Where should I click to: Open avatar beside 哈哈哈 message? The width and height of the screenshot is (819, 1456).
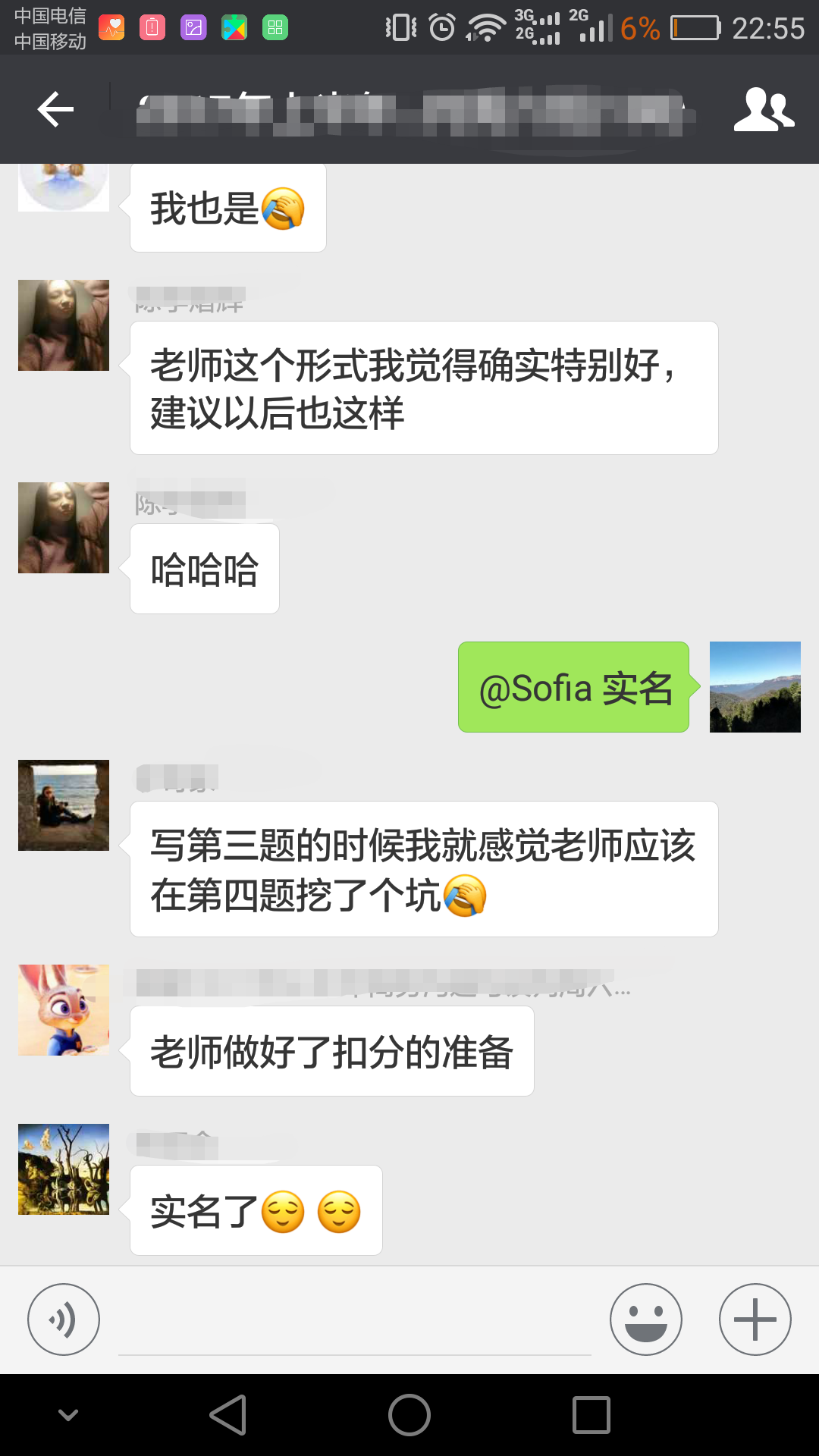point(64,528)
